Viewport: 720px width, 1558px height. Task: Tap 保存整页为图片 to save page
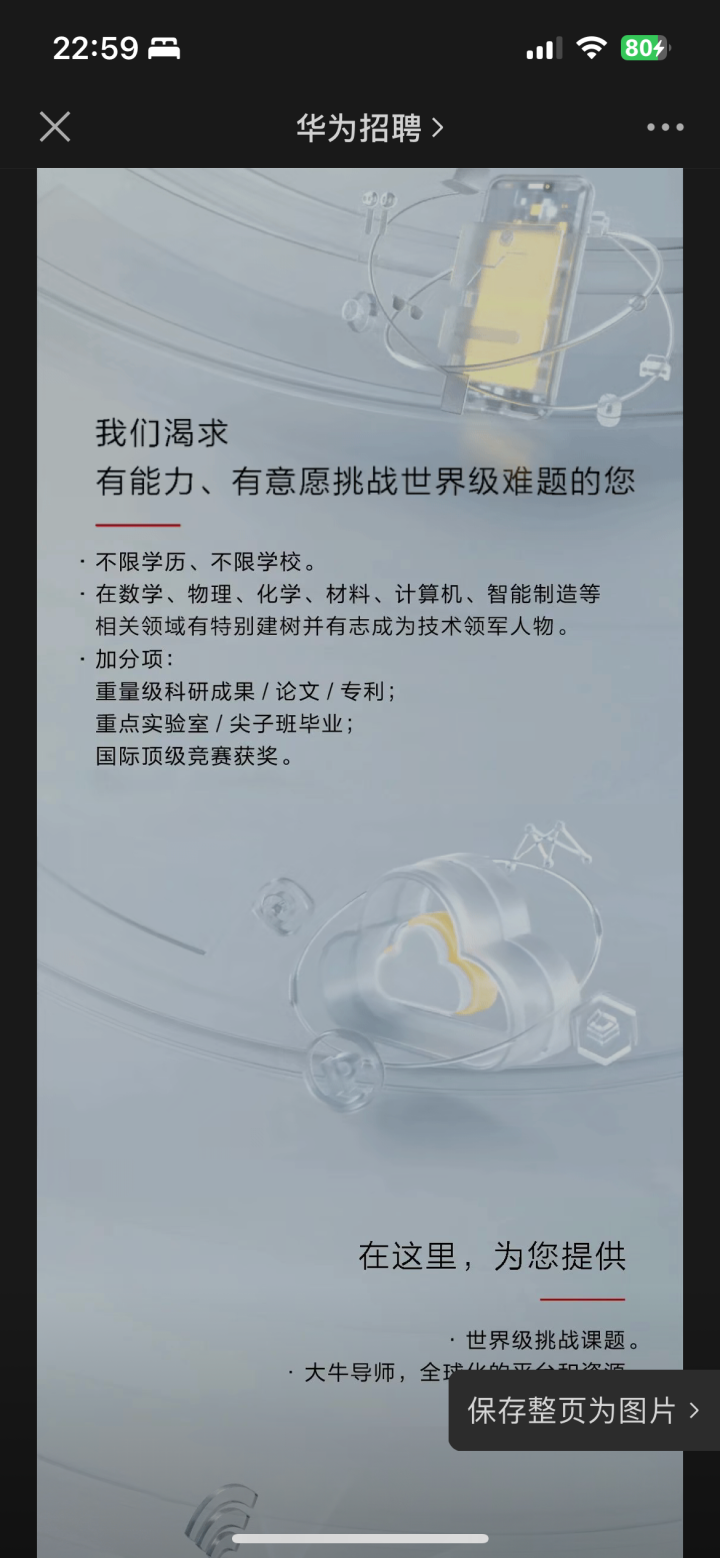[x=583, y=1411]
